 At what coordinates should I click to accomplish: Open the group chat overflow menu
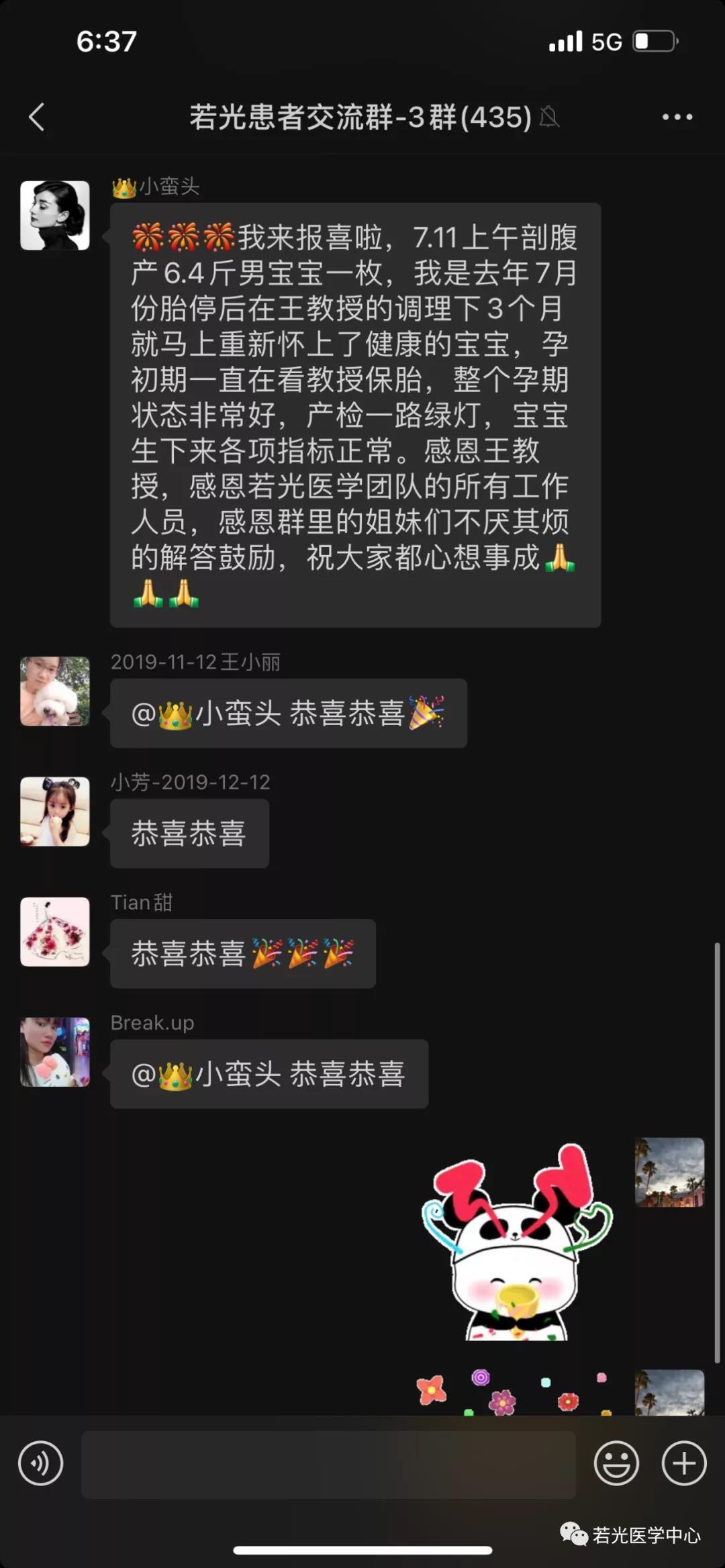pos(677,117)
